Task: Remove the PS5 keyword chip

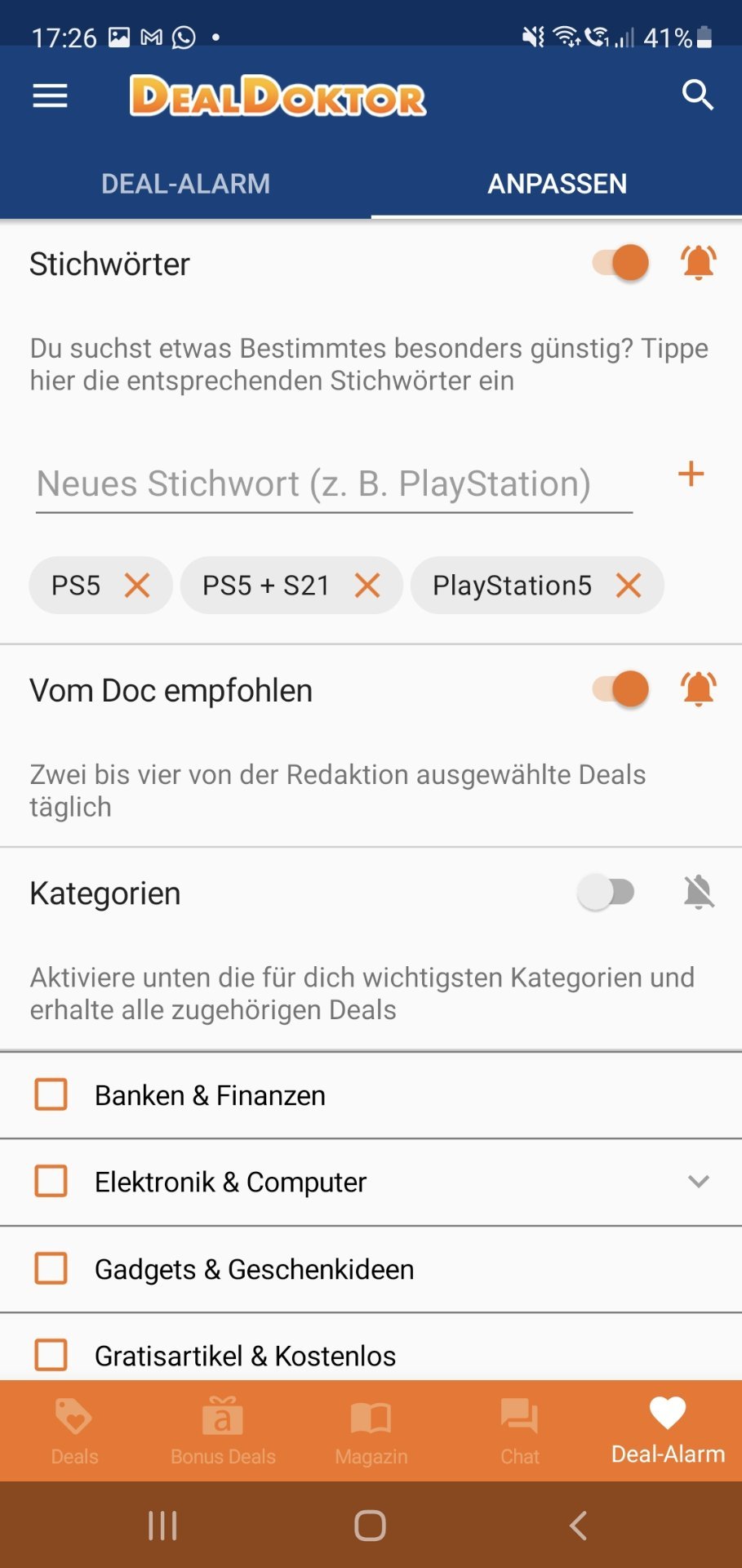Action: click(137, 585)
